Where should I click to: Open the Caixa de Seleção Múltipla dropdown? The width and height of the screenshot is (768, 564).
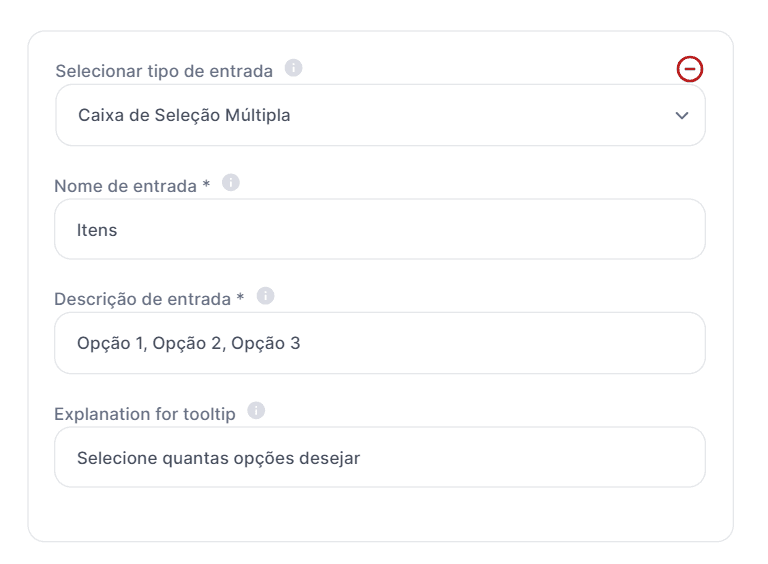[x=380, y=115]
